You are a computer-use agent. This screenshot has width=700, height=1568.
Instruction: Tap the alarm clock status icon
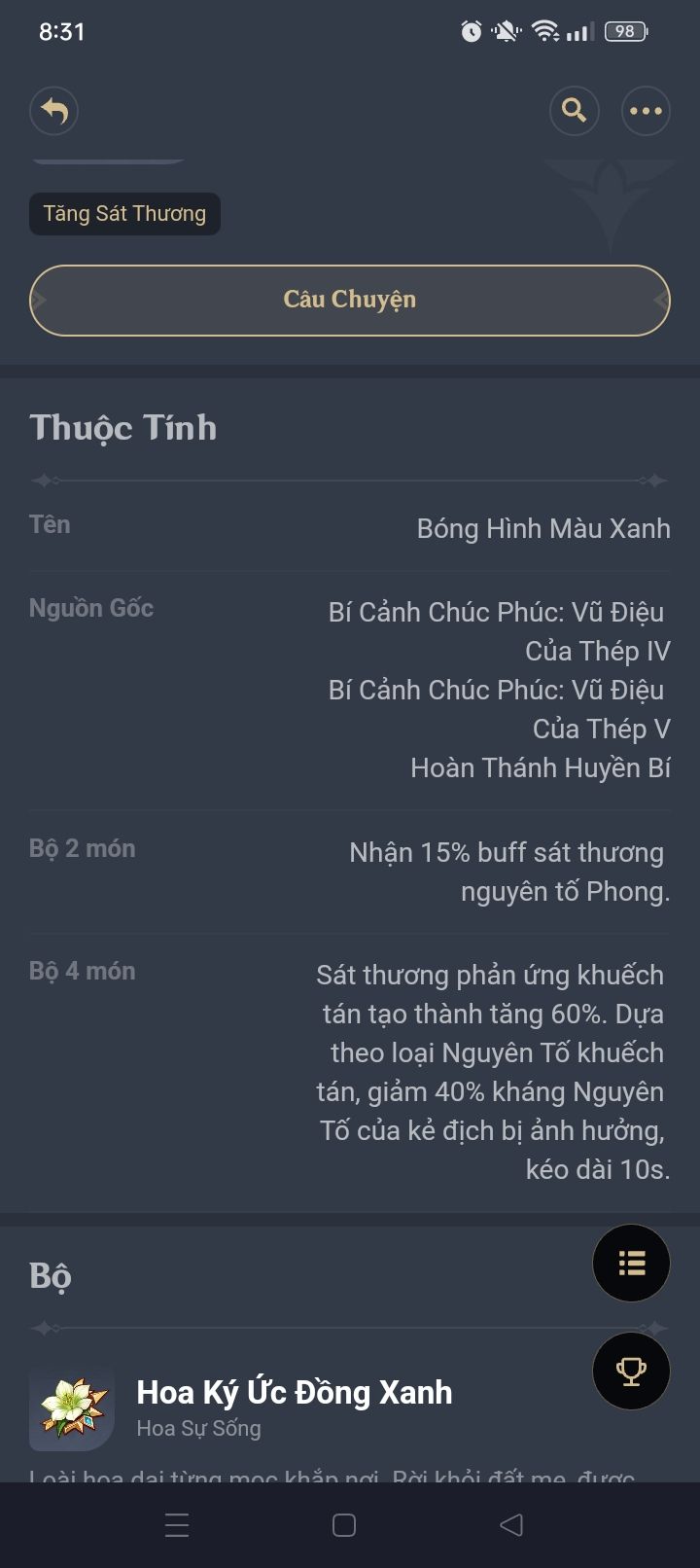click(x=471, y=31)
